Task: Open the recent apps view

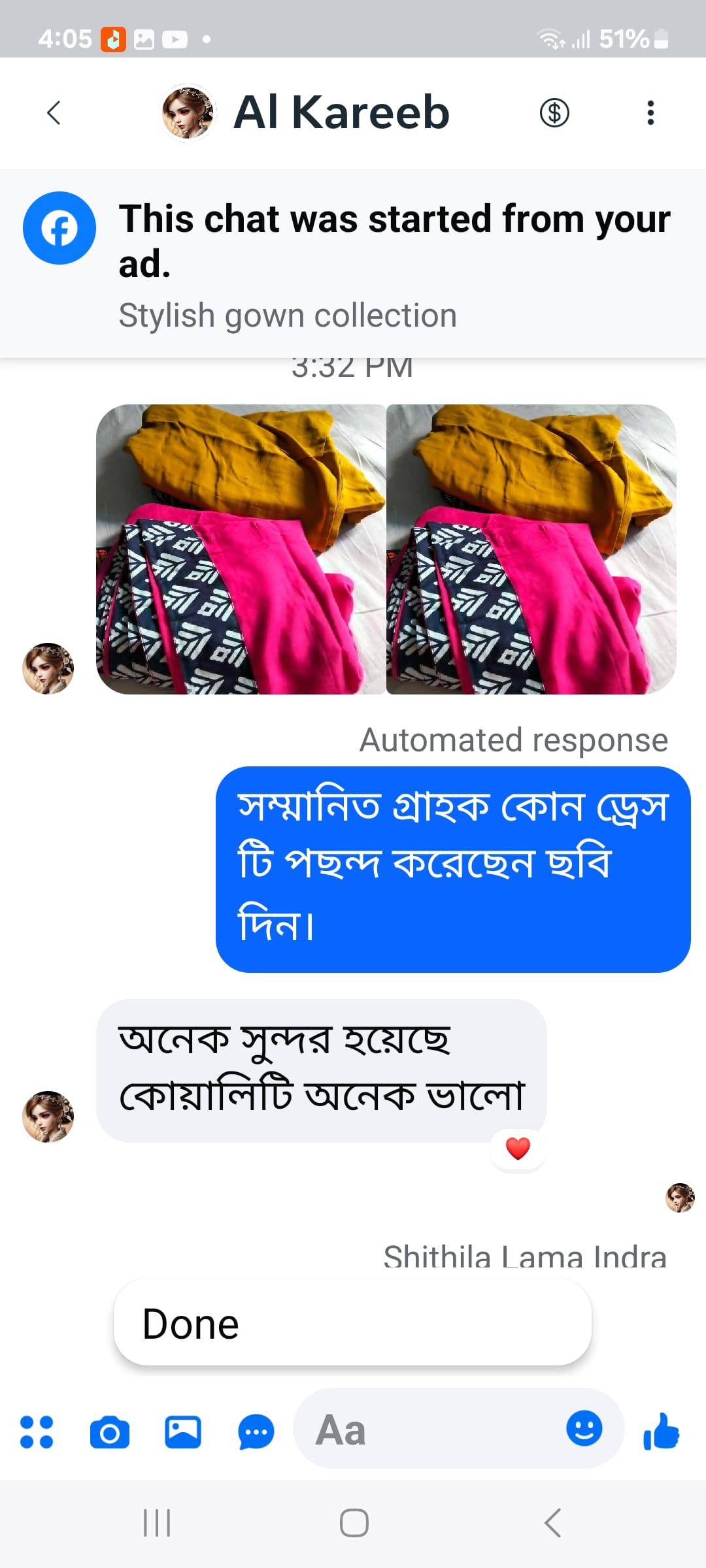Action: click(x=157, y=1523)
